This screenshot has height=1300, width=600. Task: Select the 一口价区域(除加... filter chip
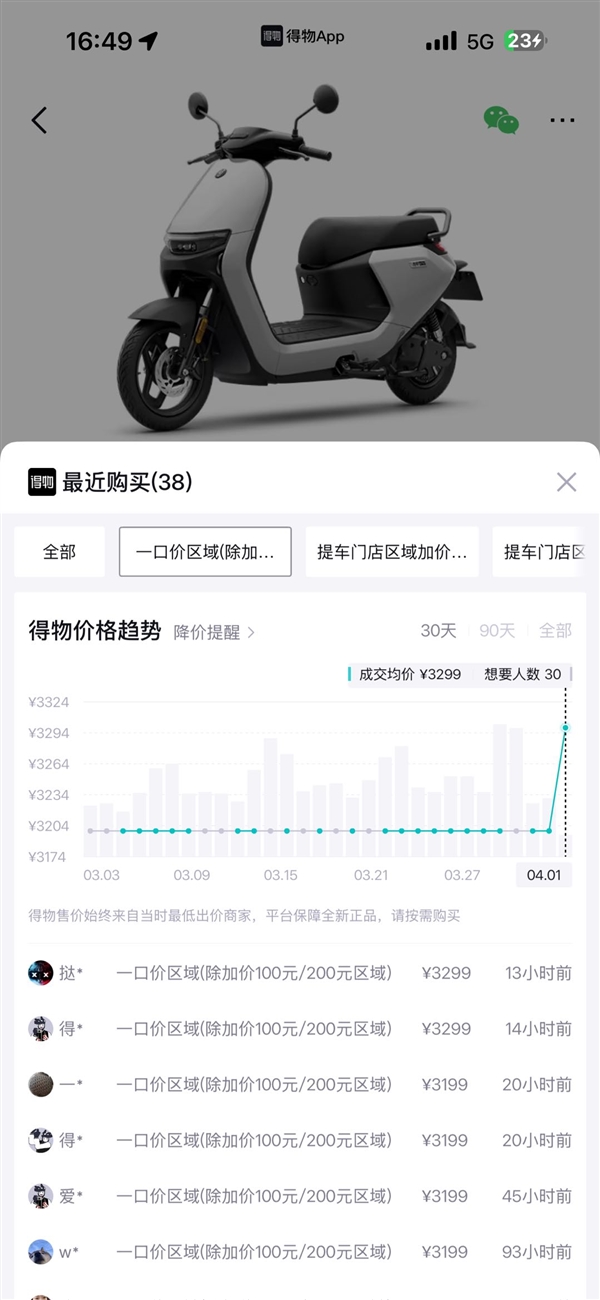(x=205, y=552)
